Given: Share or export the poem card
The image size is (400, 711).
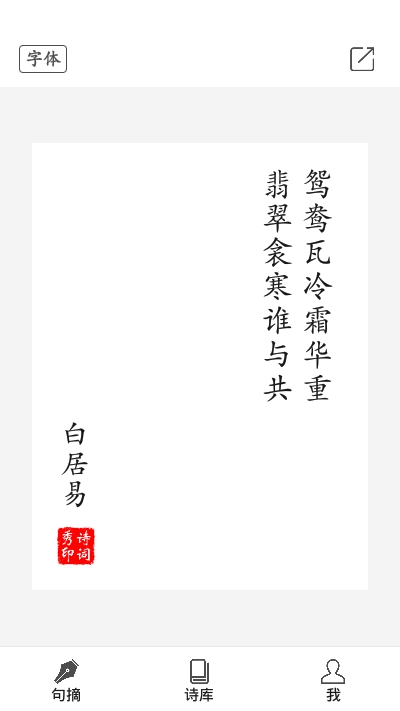Looking at the screenshot, I should (362, 59).
